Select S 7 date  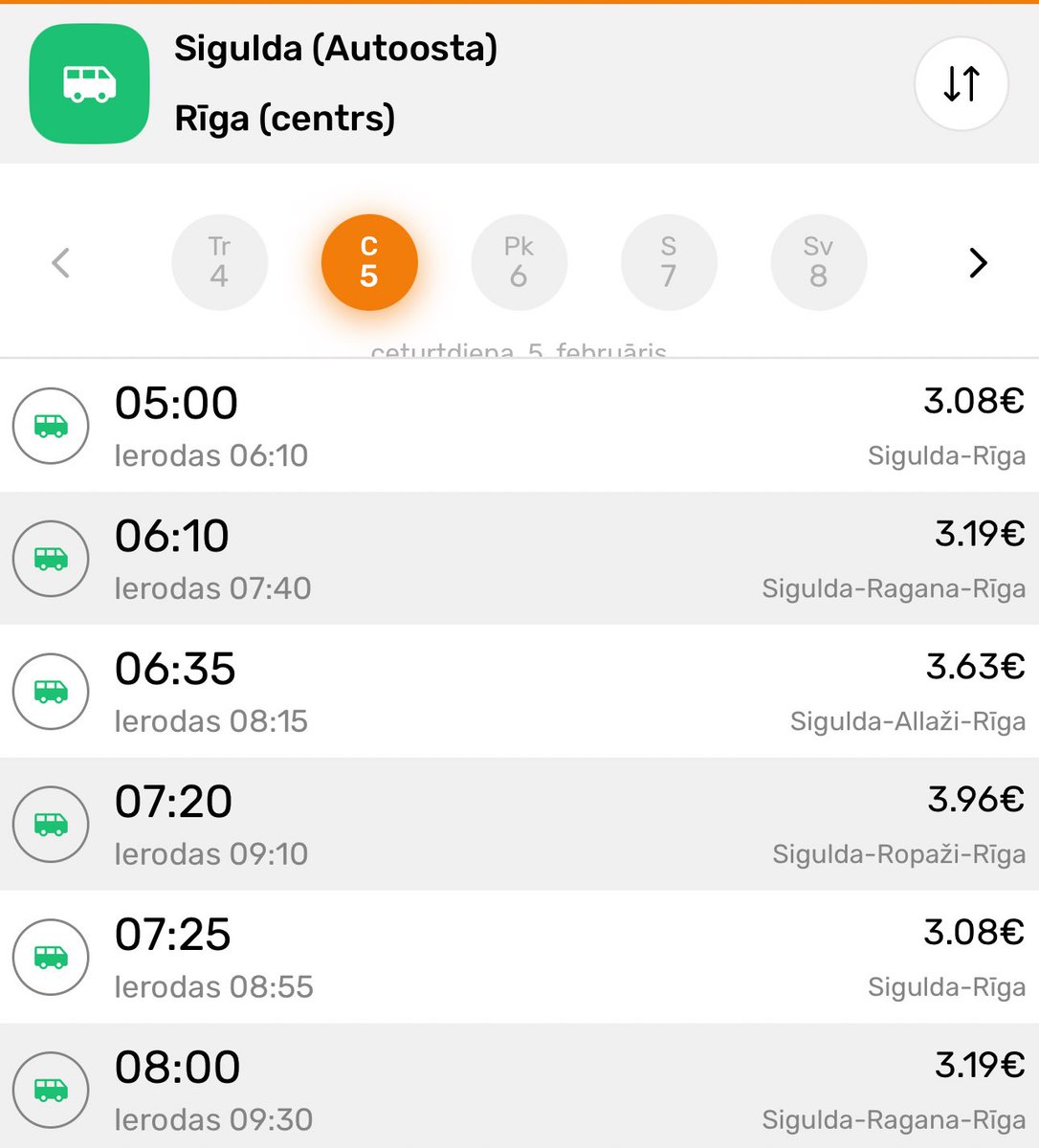click(x=669, y=262)
